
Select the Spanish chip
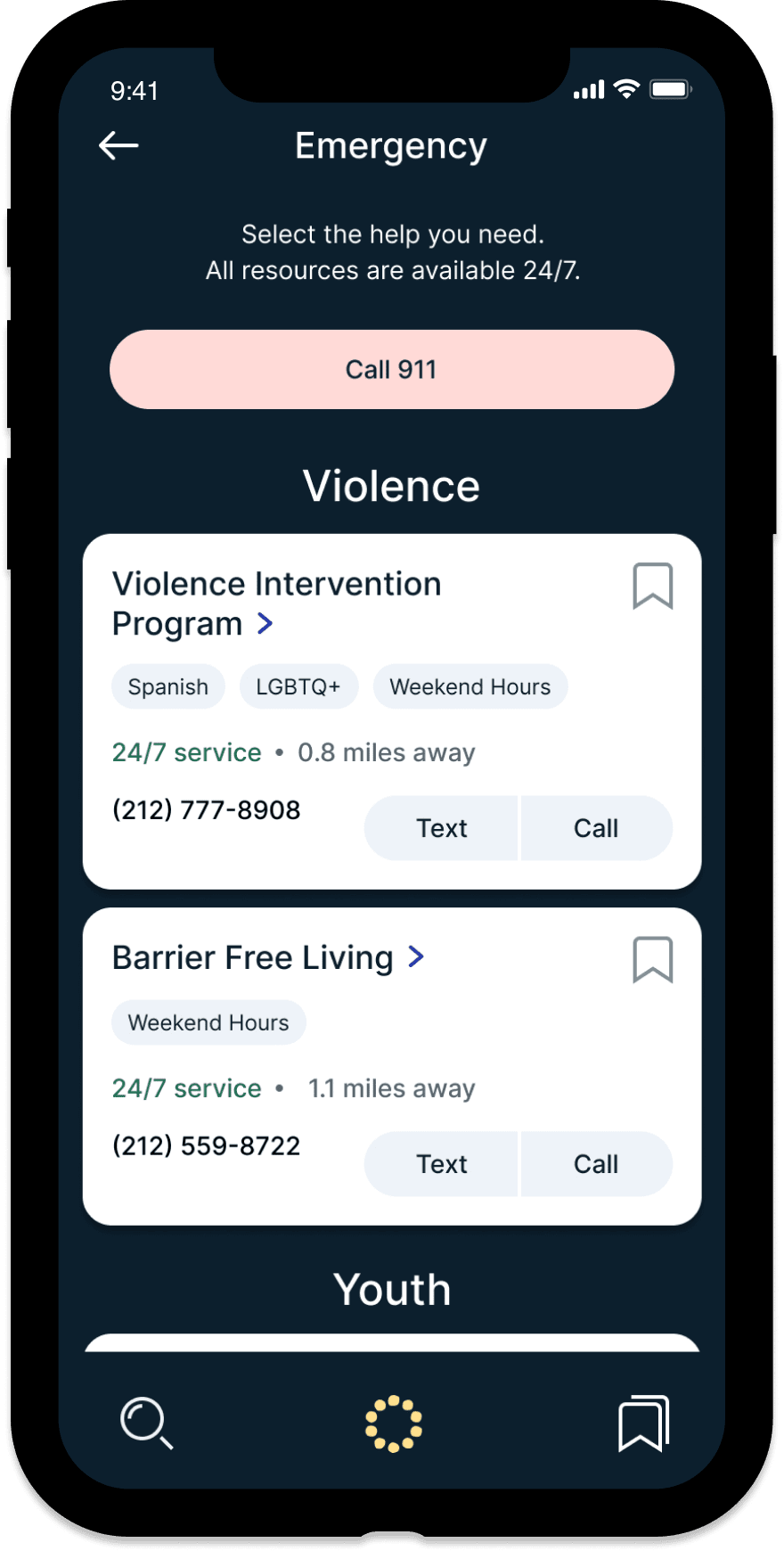[167, 686]
